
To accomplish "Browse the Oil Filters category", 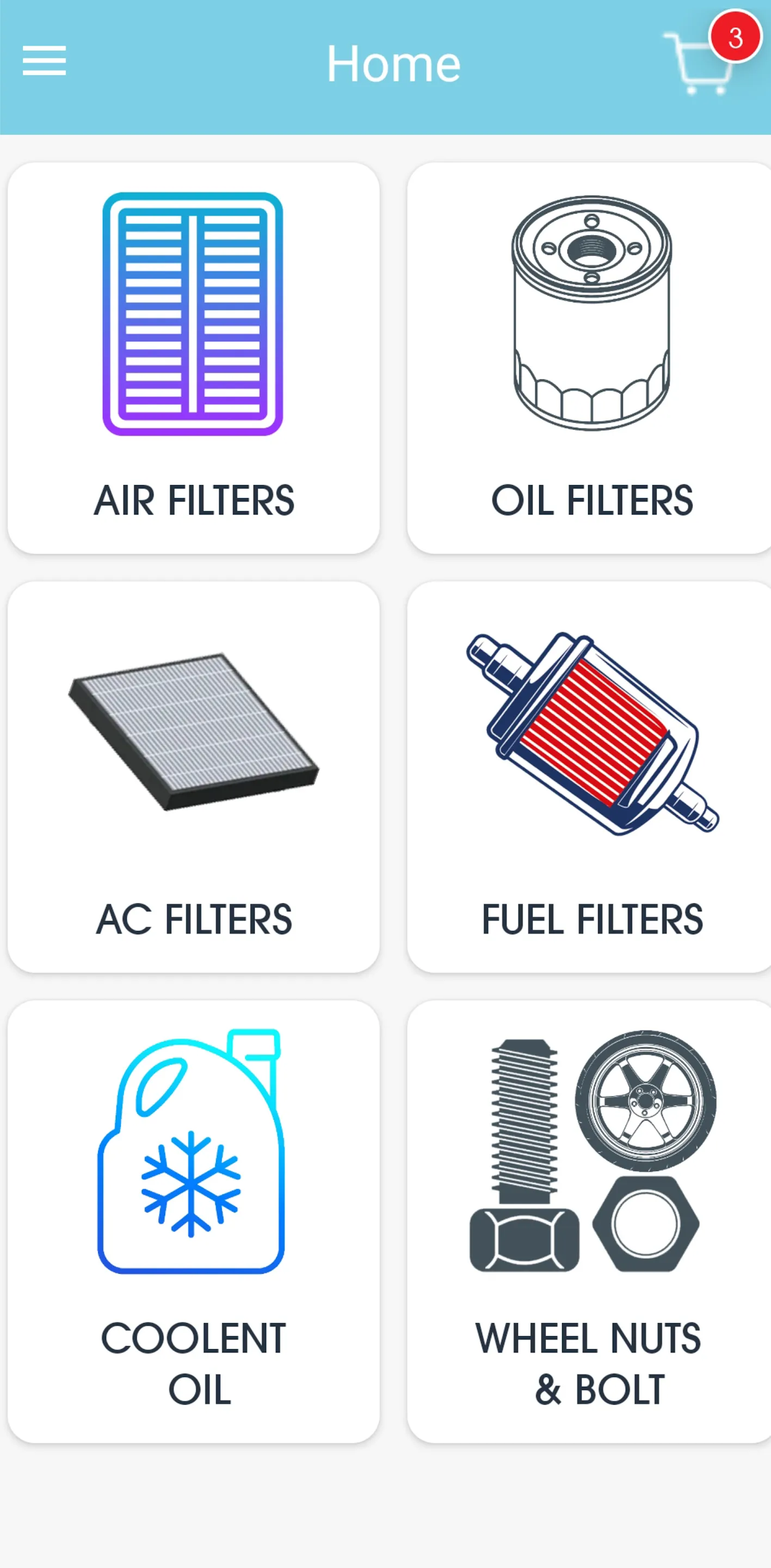I will [588, 358].
